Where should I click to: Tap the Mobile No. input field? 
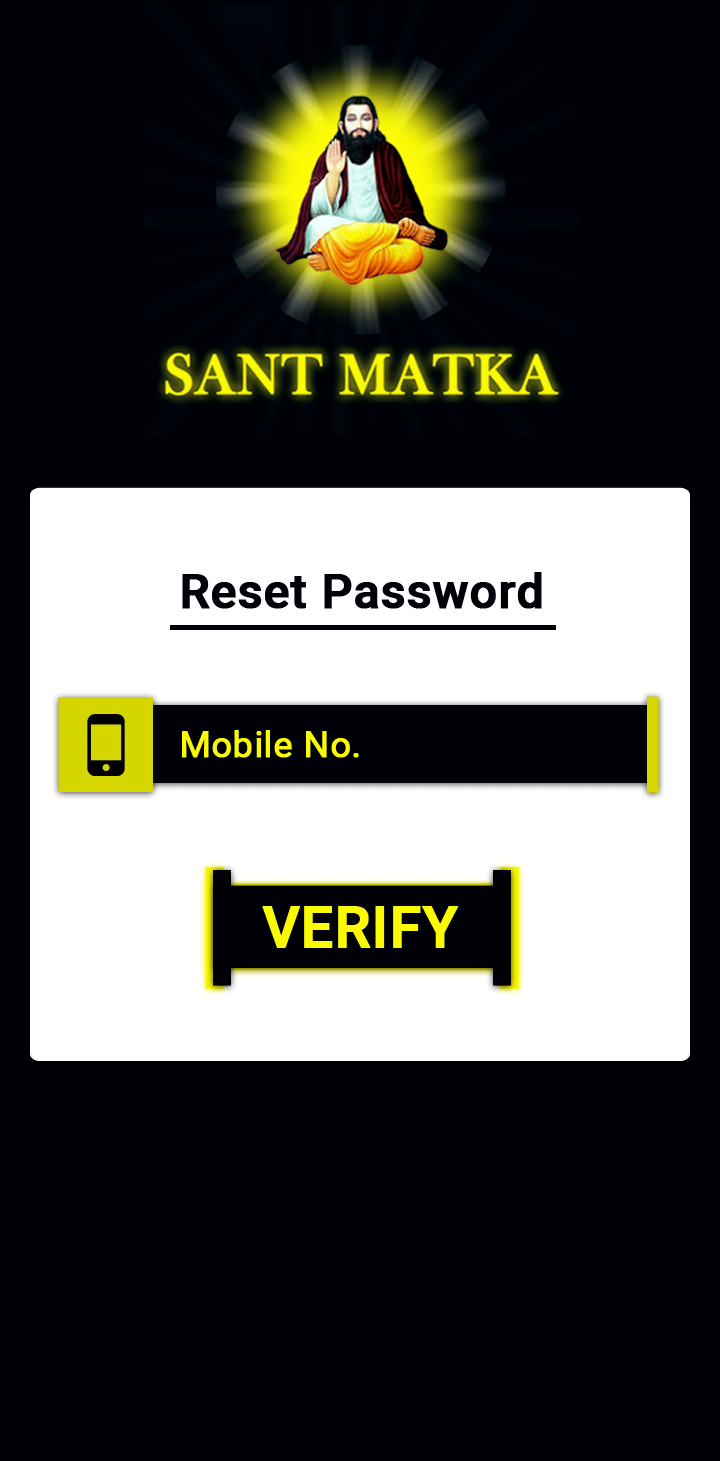coord(400,745)
